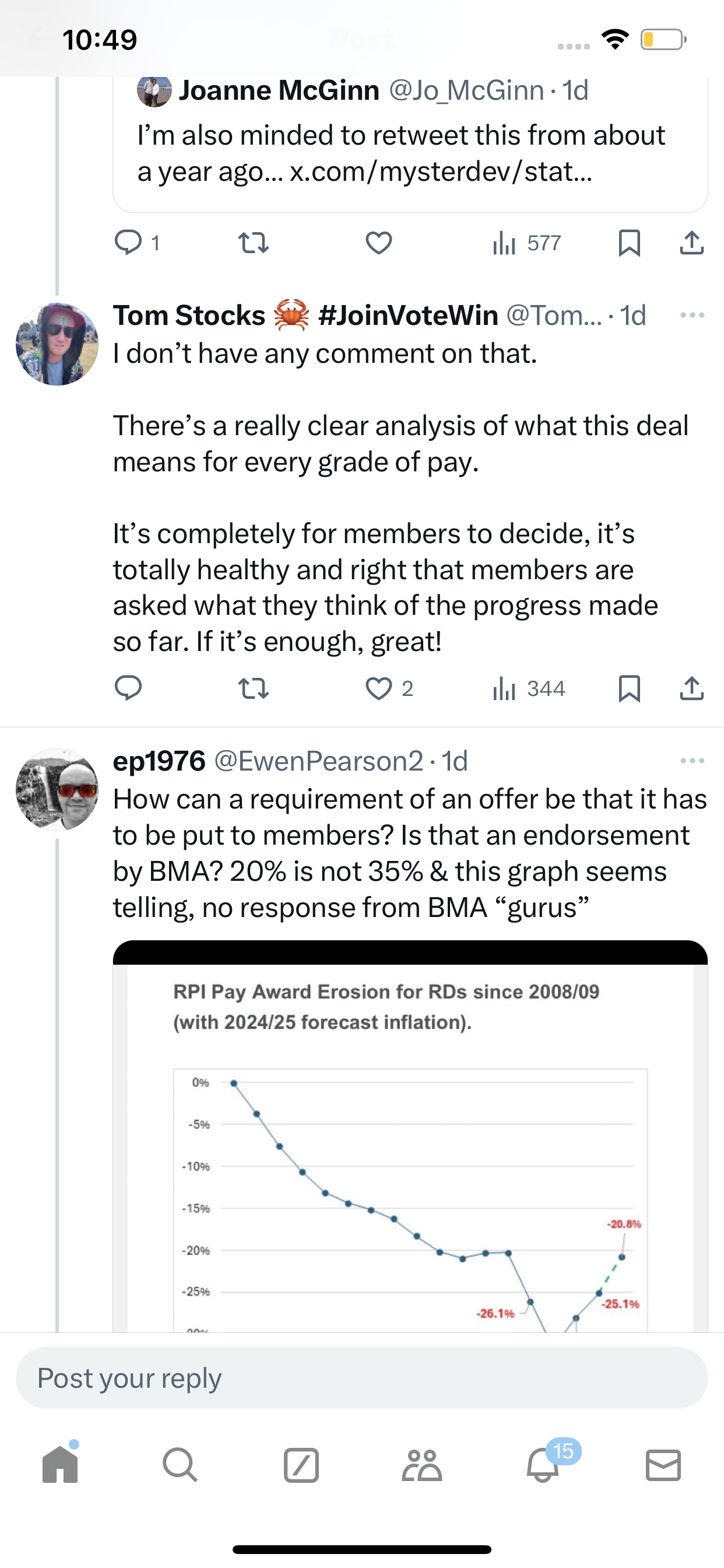Open the Communities tab
Viewport: 724px width, 1568px height.
coord(421,1465)
